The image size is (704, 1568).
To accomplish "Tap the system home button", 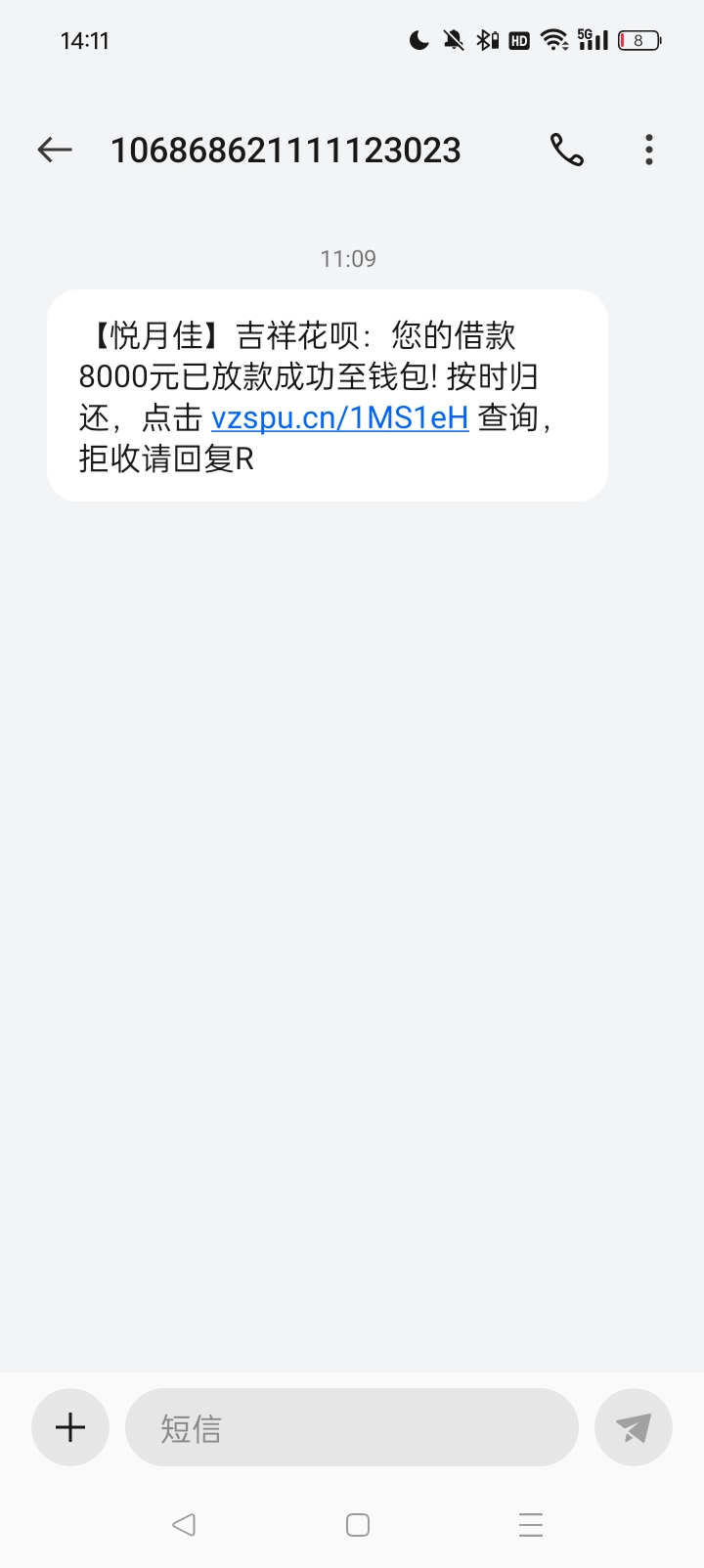I will click(358, 1525).
